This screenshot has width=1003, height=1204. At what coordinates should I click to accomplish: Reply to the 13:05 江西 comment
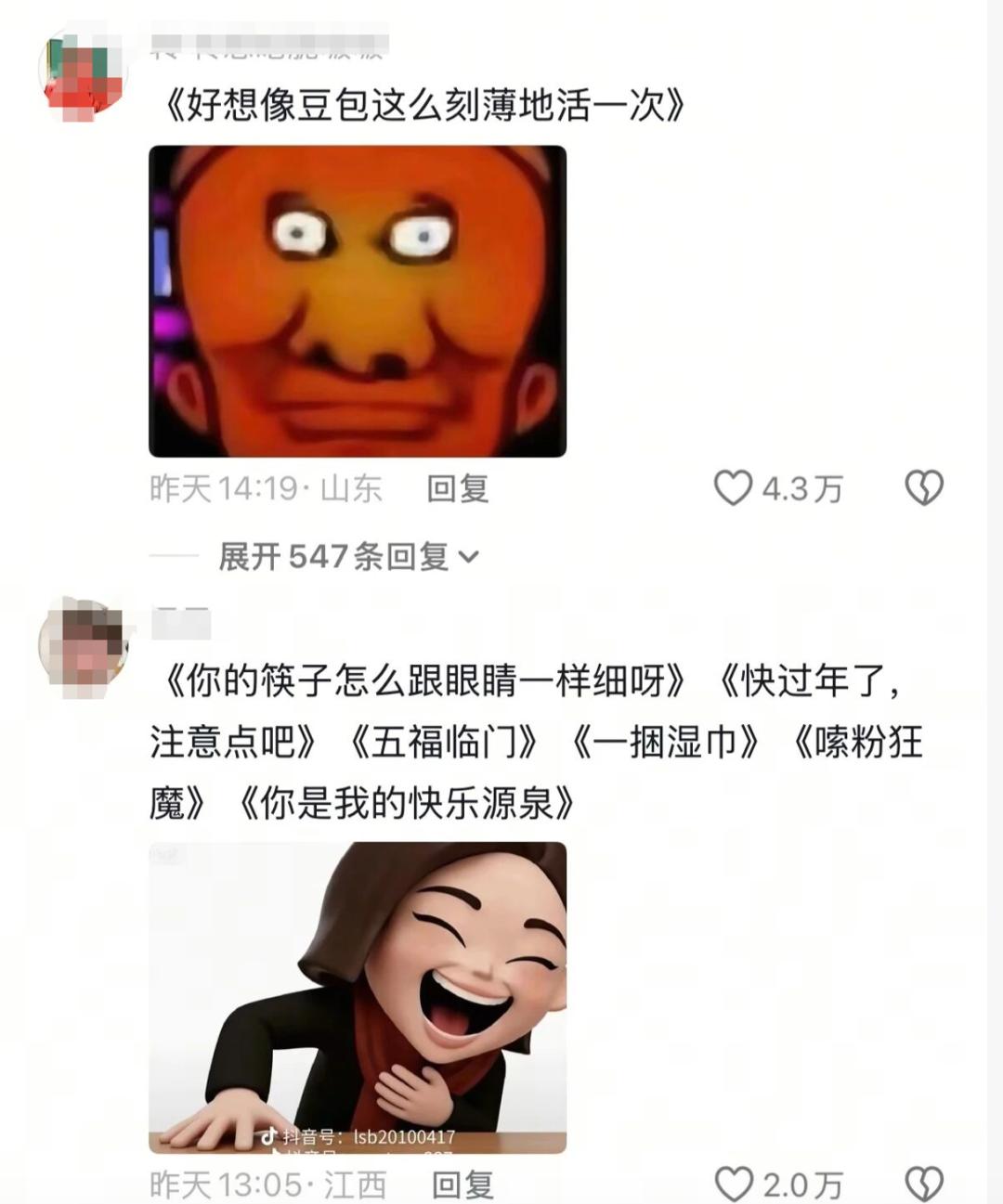[x=463, y=1185]
